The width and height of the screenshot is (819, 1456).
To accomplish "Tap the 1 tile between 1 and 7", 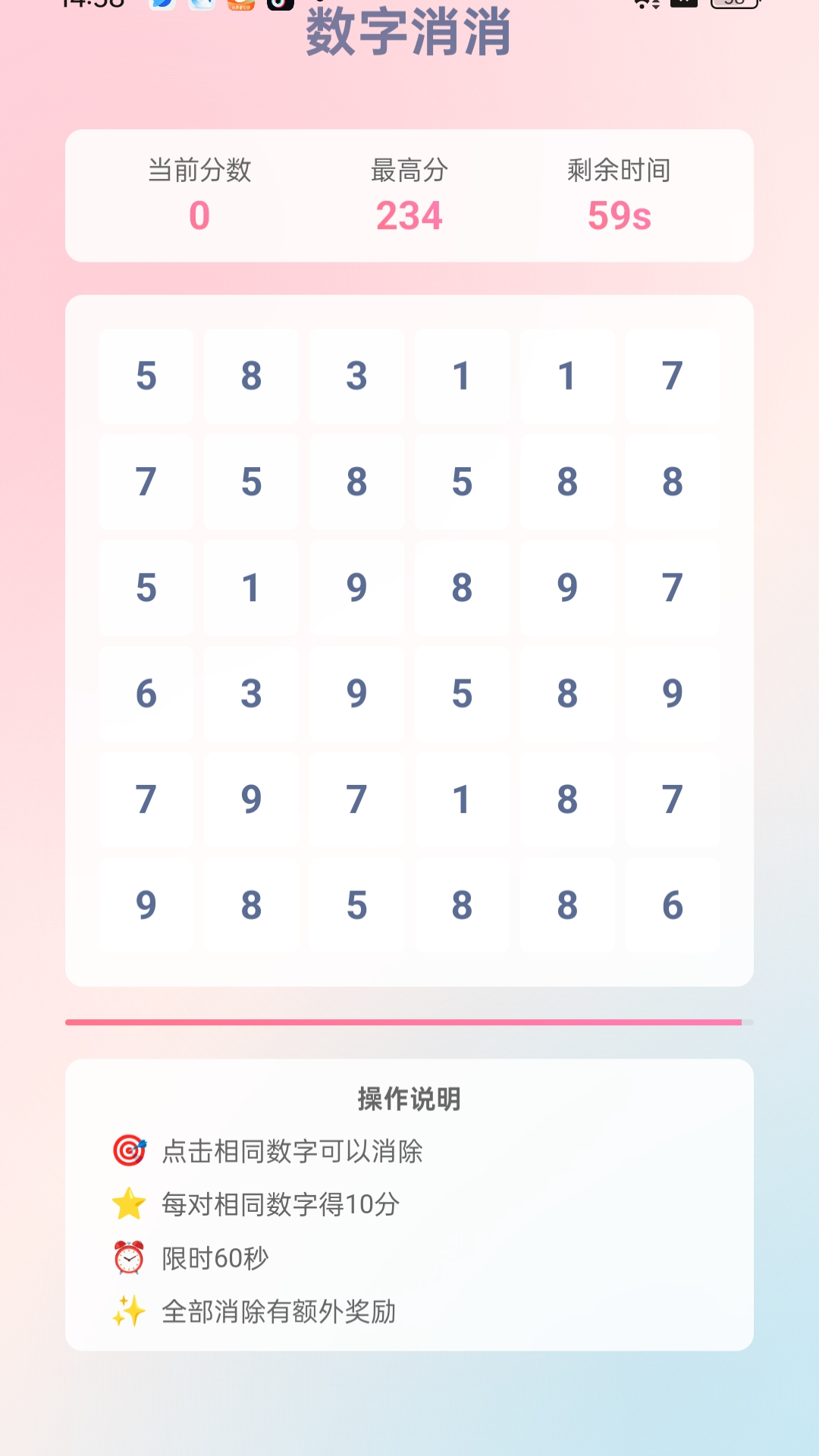I will 567,376.
